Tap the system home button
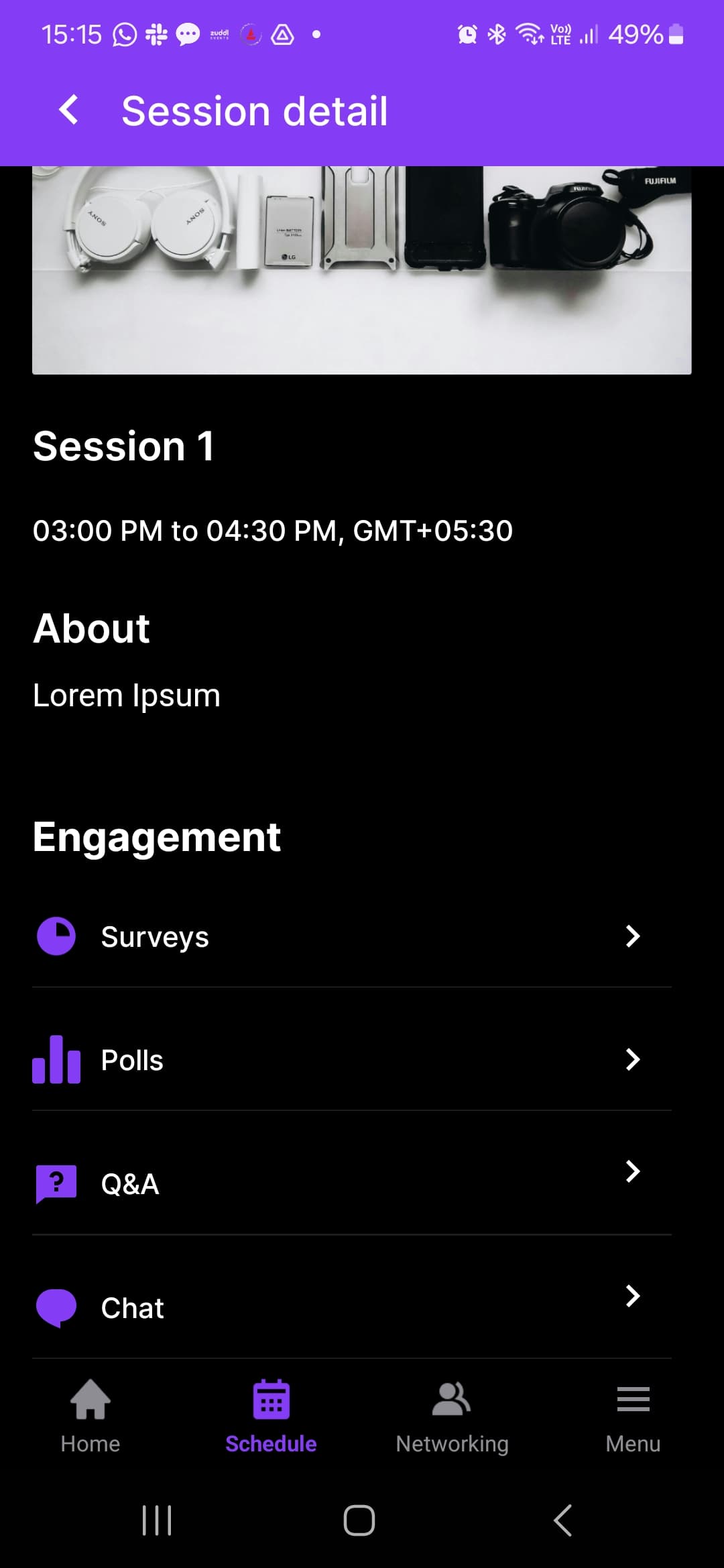The width and height of the screenshot is (724, 1568). tap(359, 1520)
